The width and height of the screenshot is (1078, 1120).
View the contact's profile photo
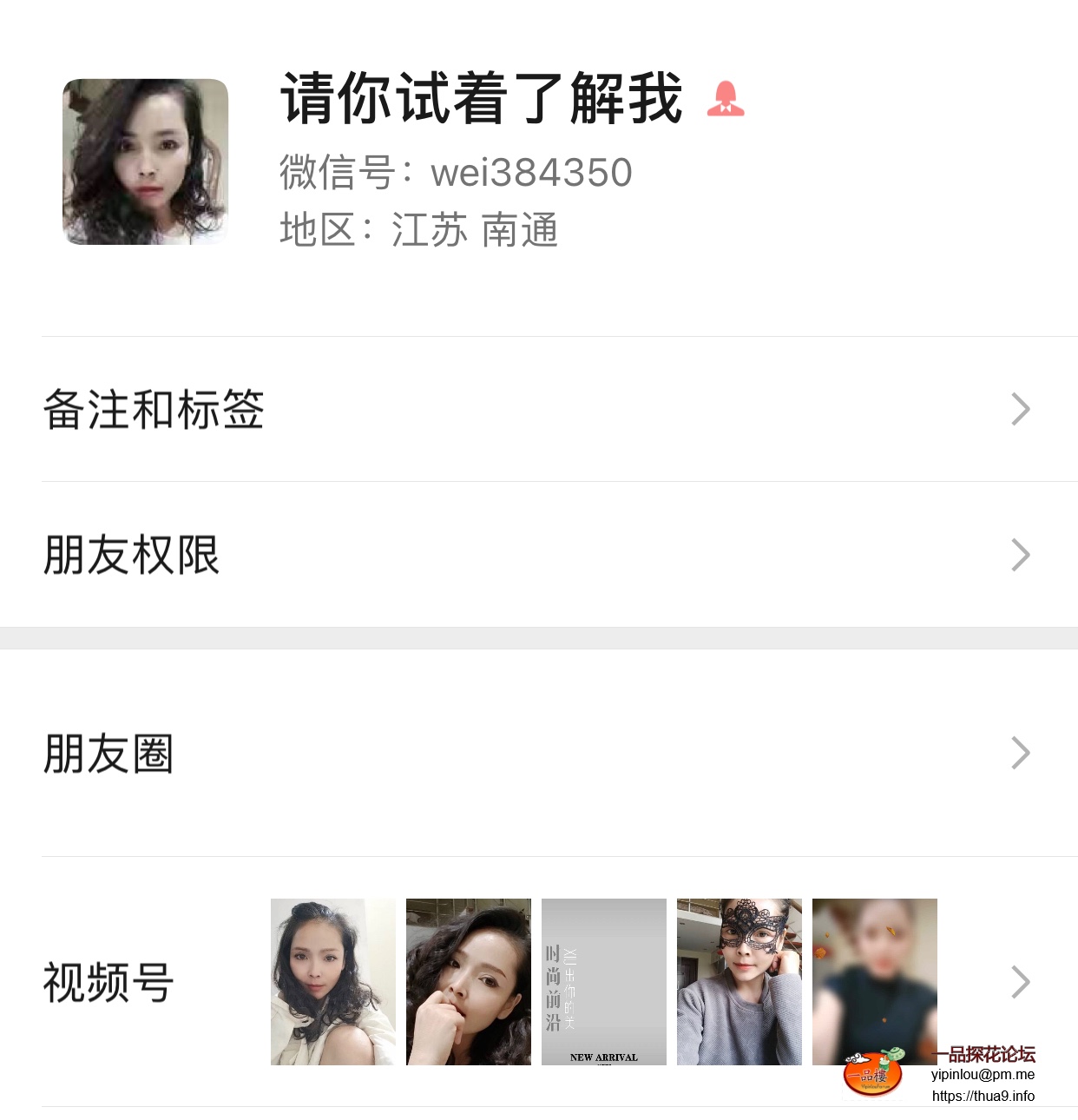pyautogui.click(x=145, y=161)
